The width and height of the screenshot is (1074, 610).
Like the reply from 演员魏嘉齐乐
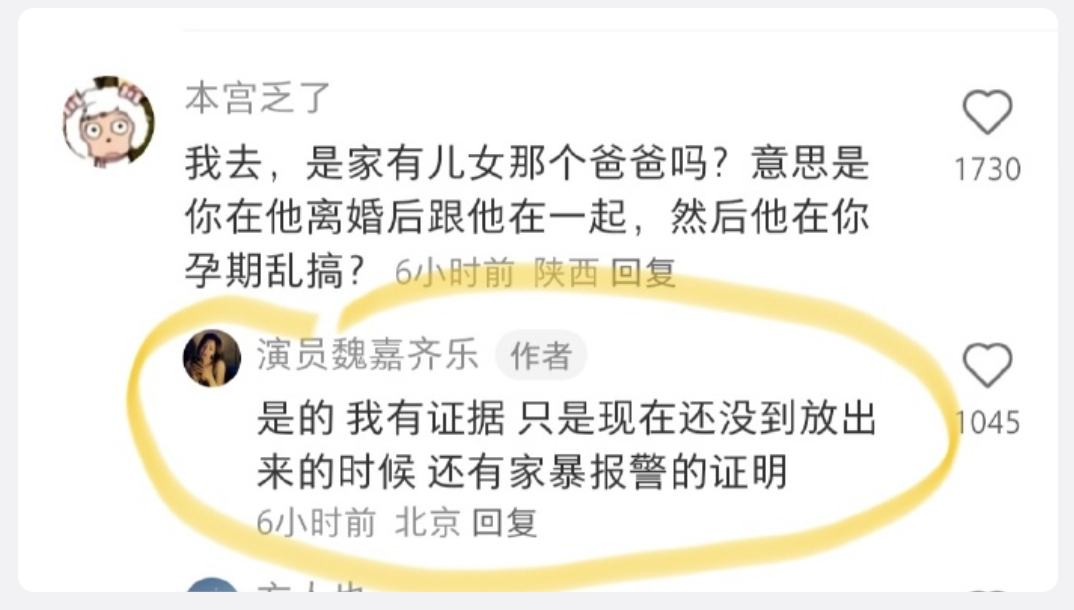(x=987, y=366)
